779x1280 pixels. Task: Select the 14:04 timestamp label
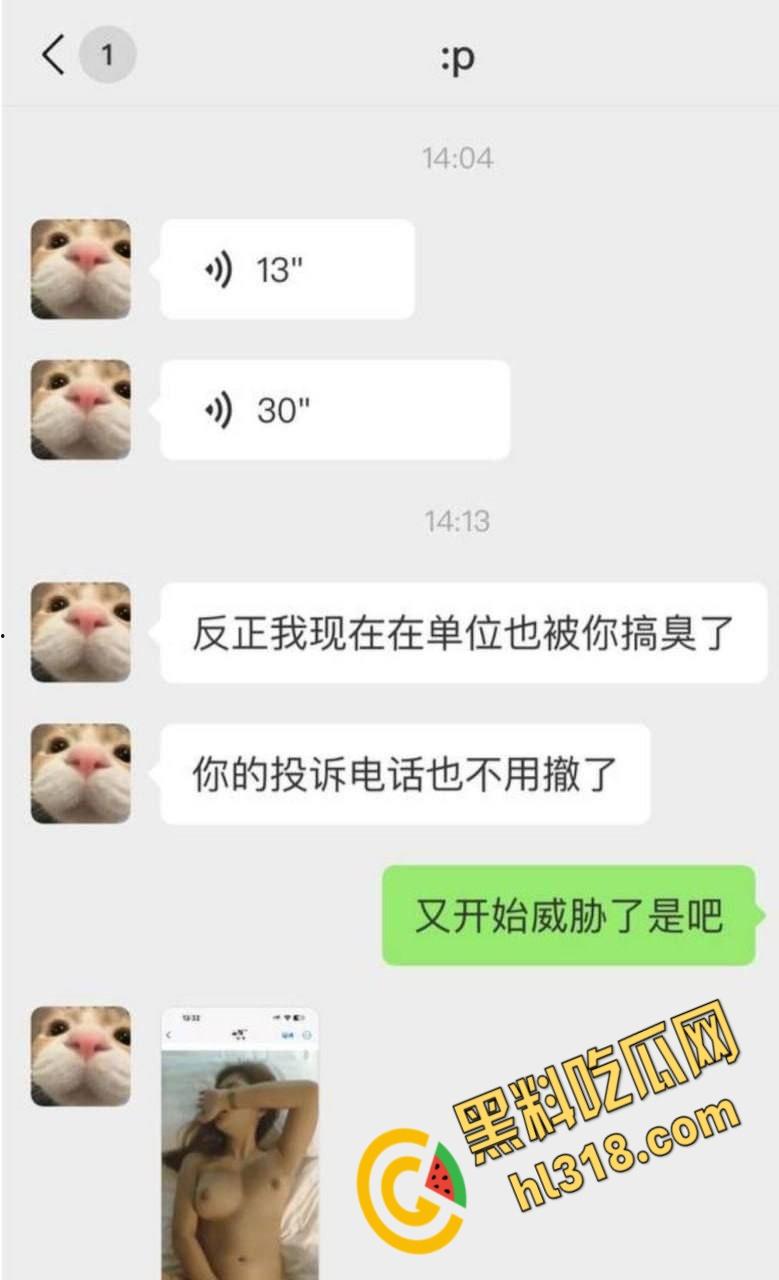click(x=458, y=157)
